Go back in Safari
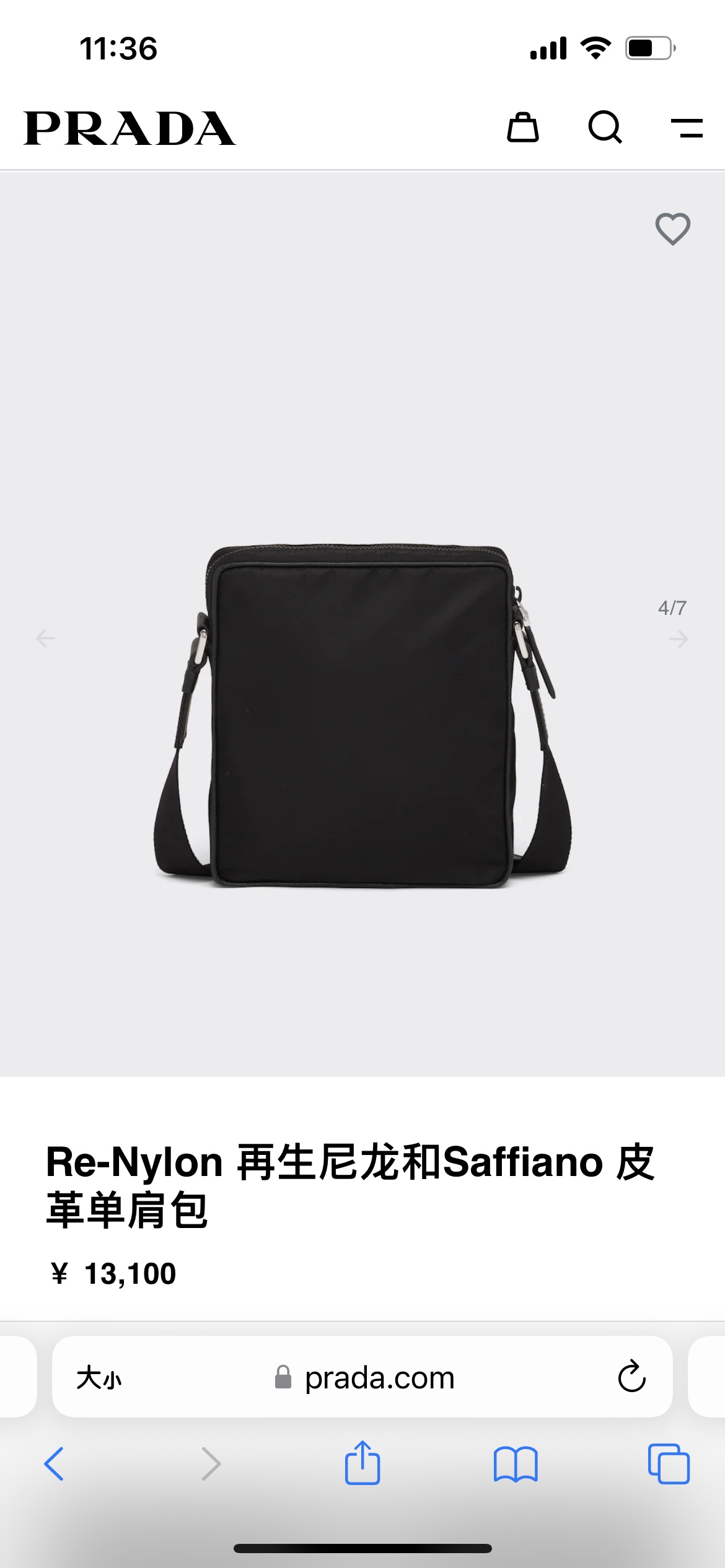Image resolution: width=725 pixels, height=1568 pixels. (x=54, y=1464)
